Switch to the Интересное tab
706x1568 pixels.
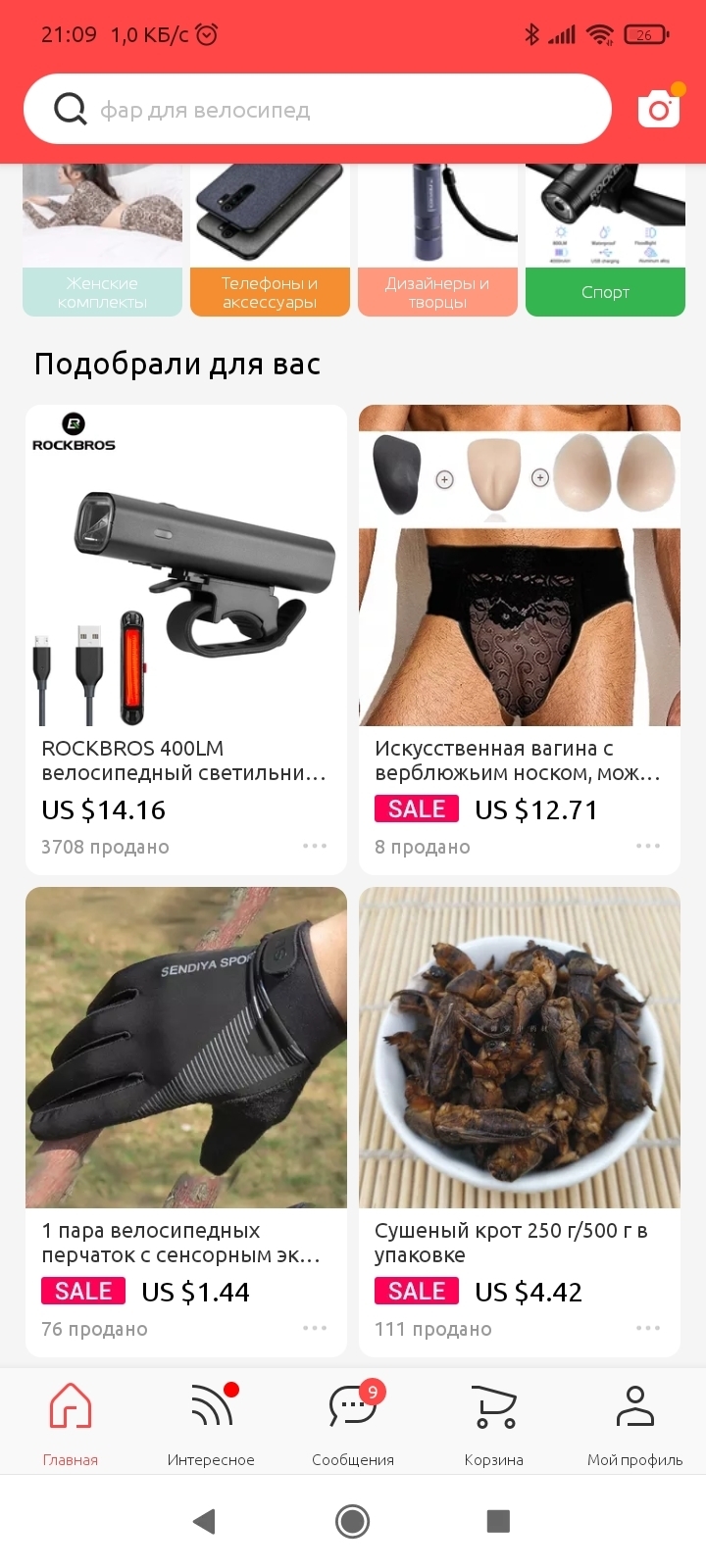click(211, 1423)
